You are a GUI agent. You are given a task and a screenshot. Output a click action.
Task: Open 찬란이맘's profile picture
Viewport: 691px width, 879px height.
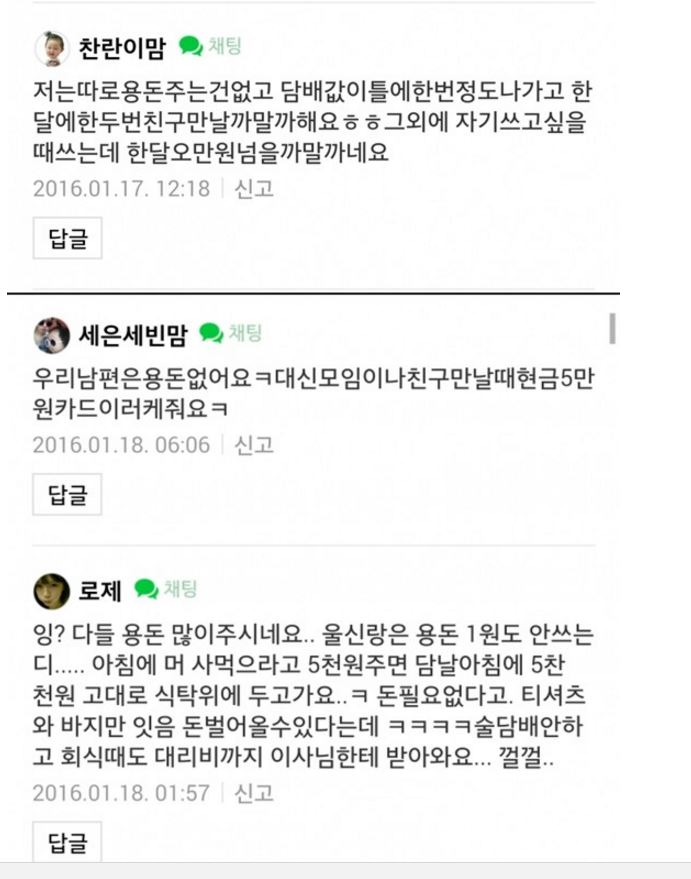(x=51, y=47)
